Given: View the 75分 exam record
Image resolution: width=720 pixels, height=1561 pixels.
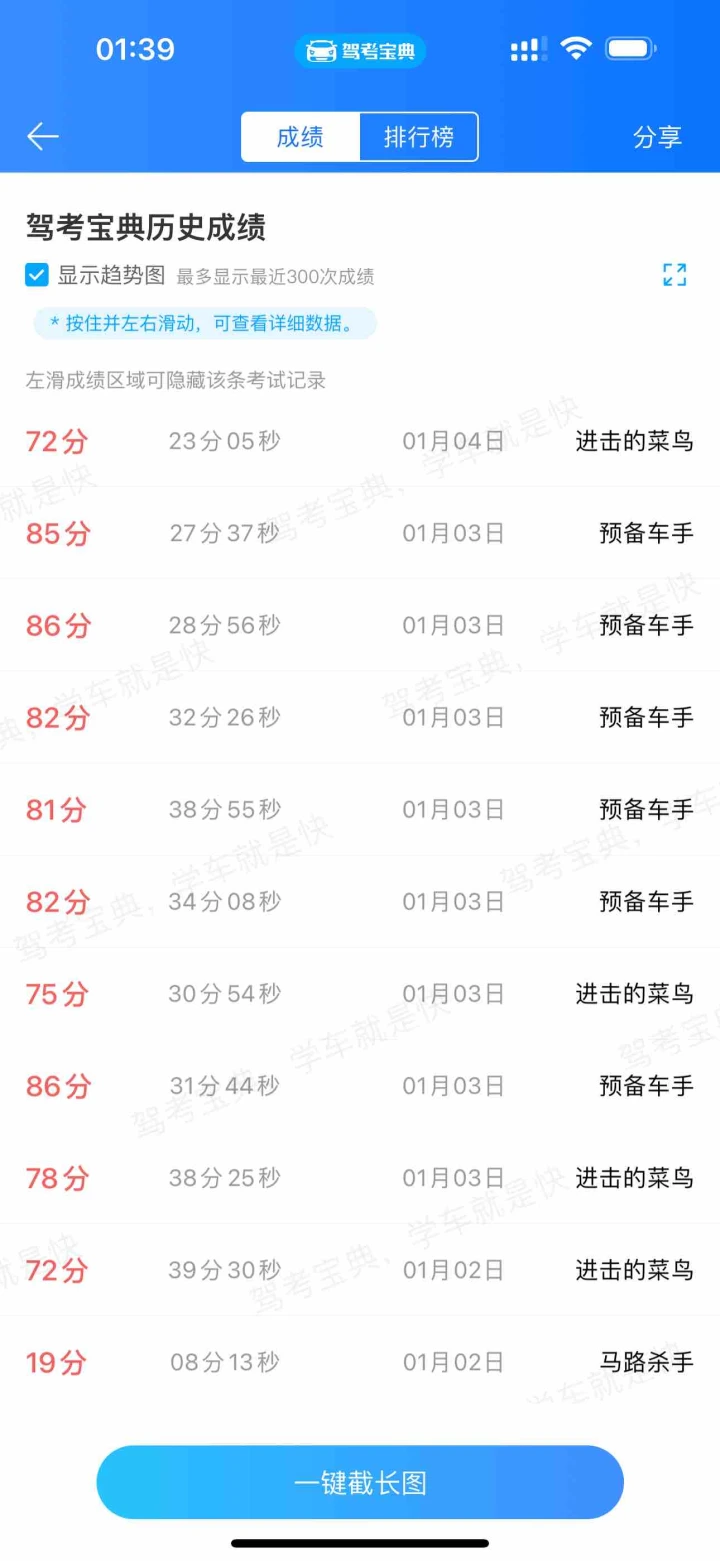Looking at the screenshot, I should point(360,993).
